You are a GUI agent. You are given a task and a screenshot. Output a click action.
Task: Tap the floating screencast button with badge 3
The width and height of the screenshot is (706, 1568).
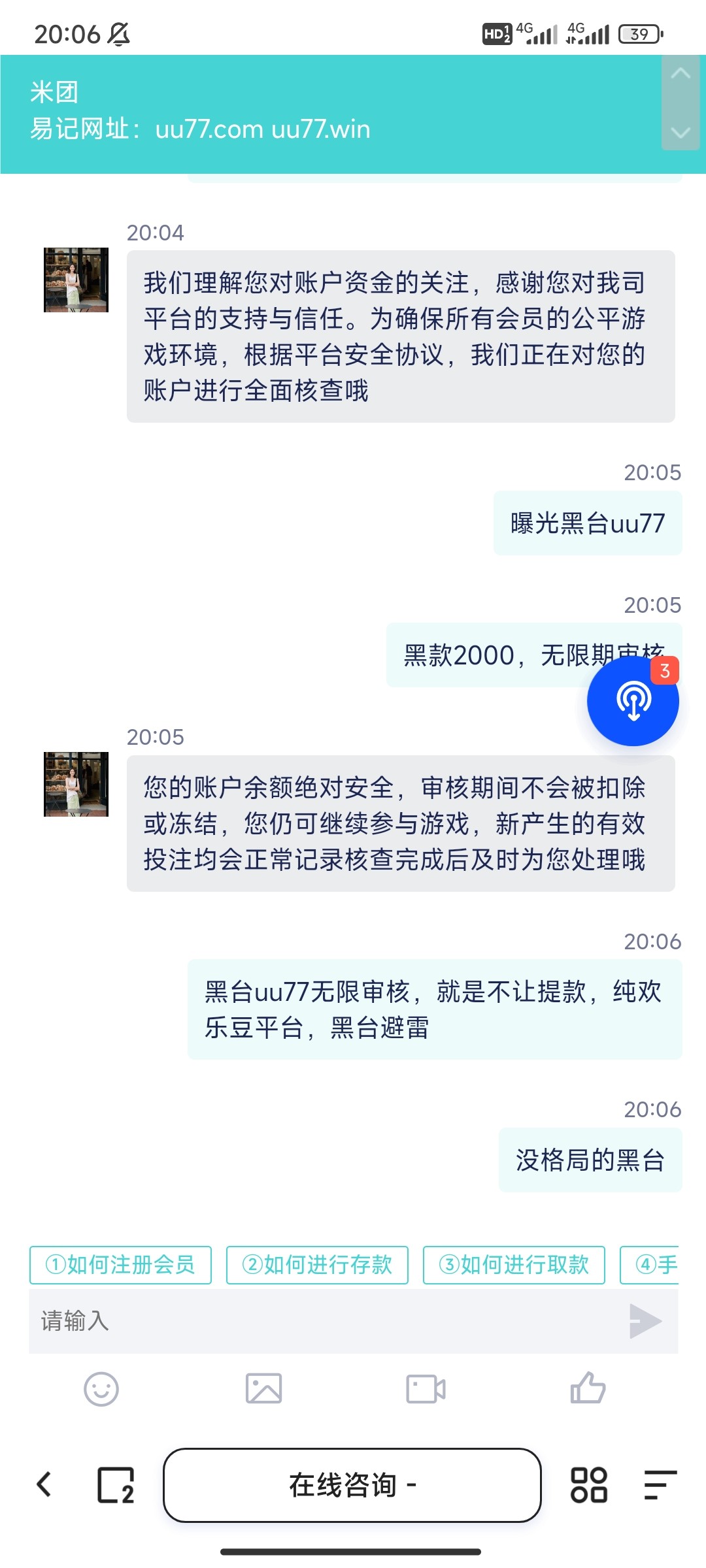633,700
